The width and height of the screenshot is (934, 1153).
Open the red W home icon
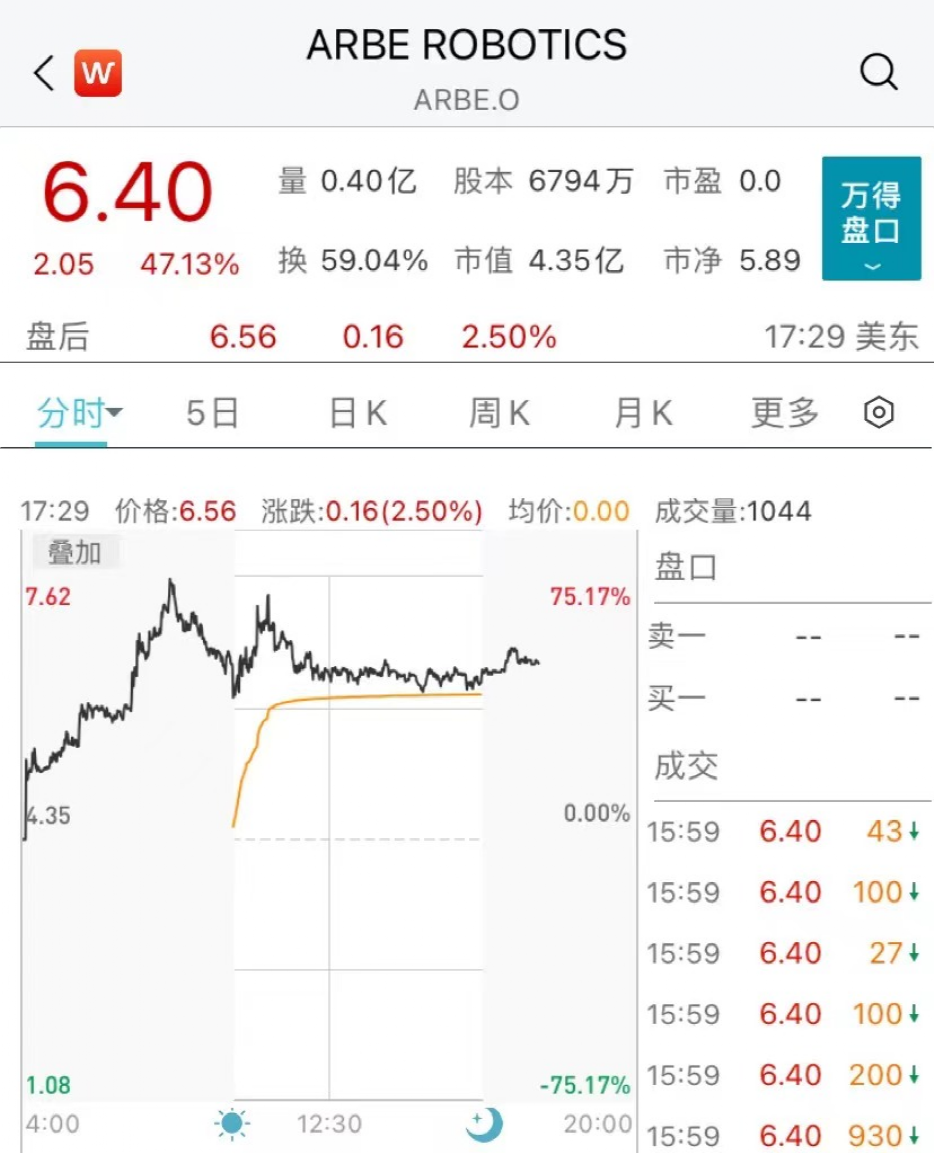tap(98, 73)
